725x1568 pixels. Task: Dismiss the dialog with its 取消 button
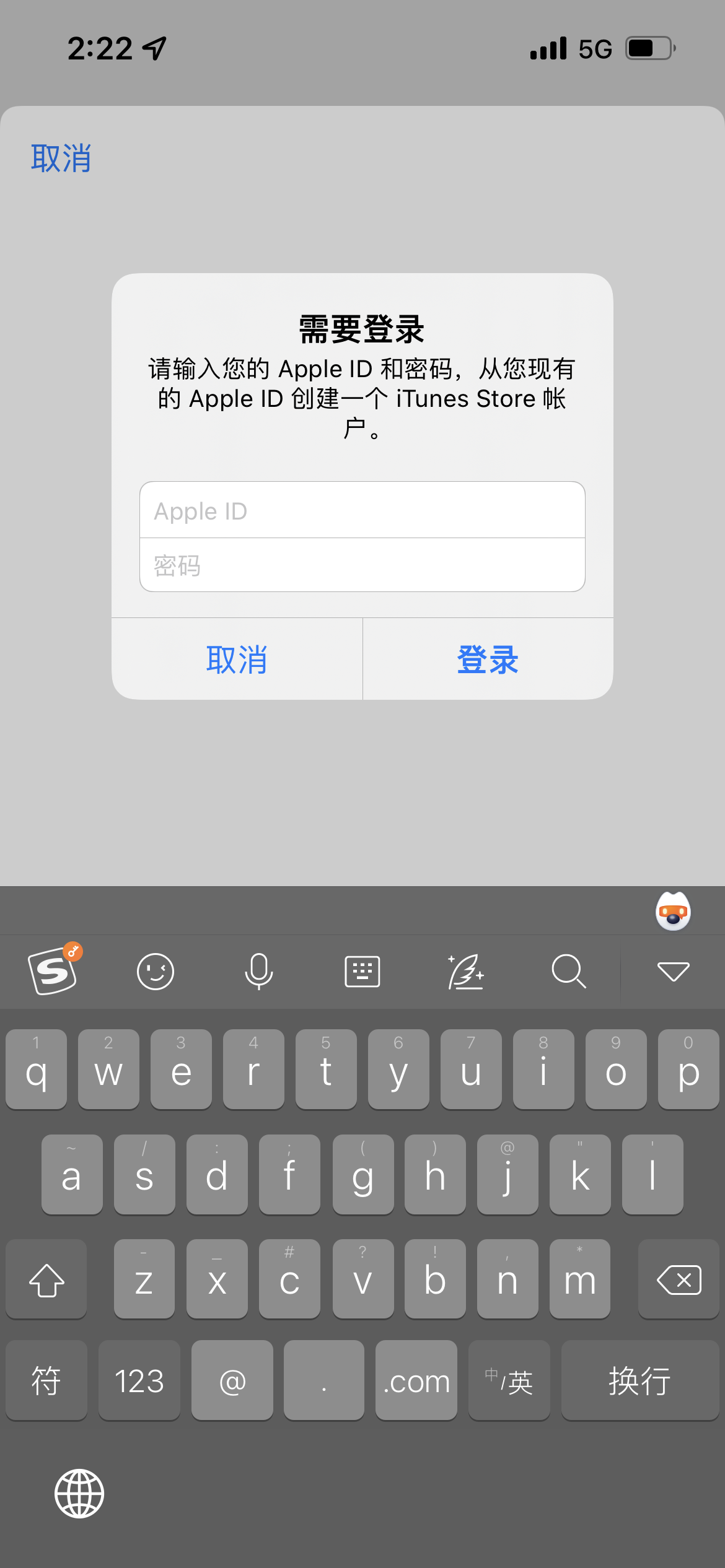pyautogui.click(x=237, y=660)
